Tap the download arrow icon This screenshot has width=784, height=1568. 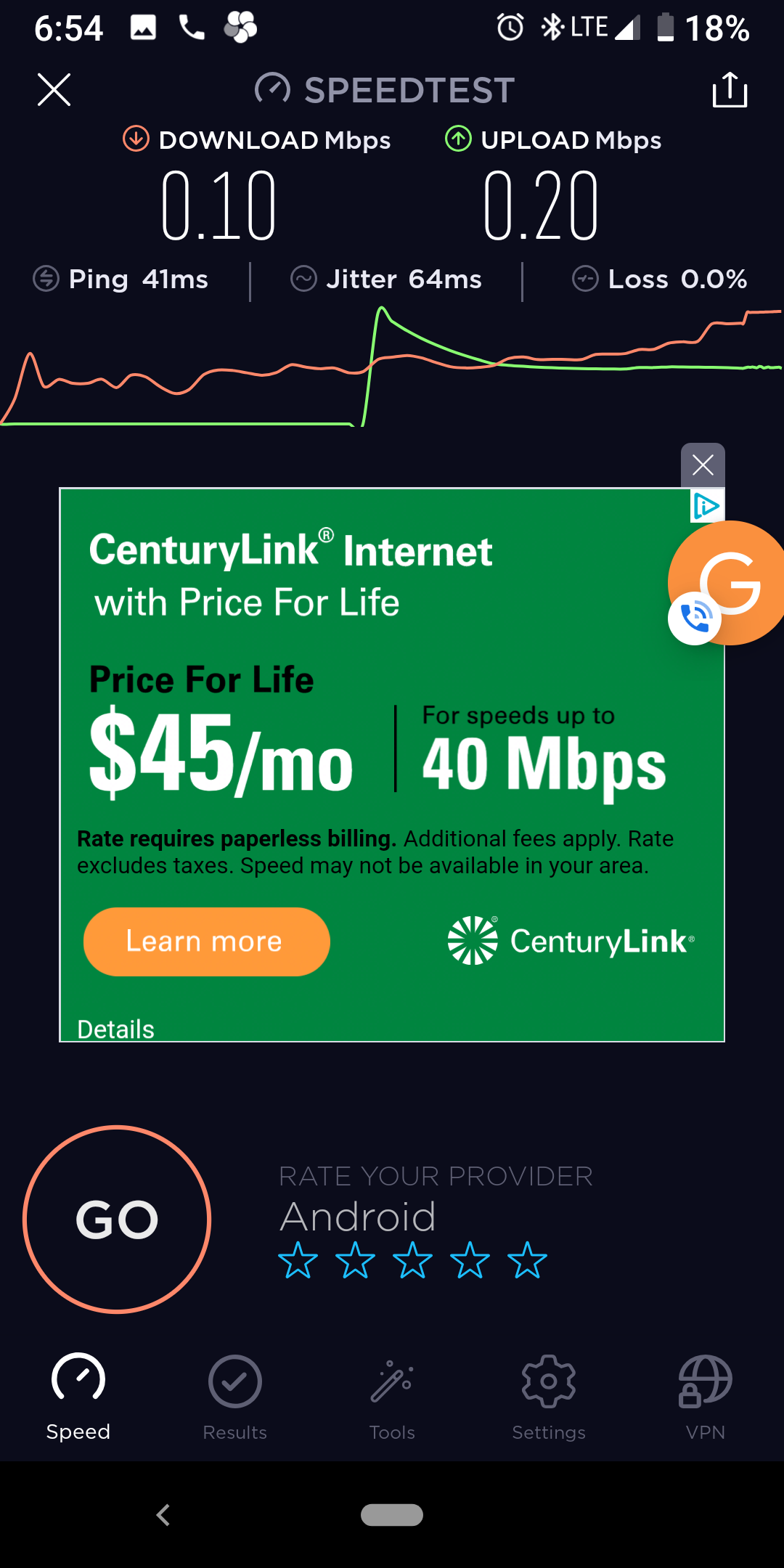point(135,139)
